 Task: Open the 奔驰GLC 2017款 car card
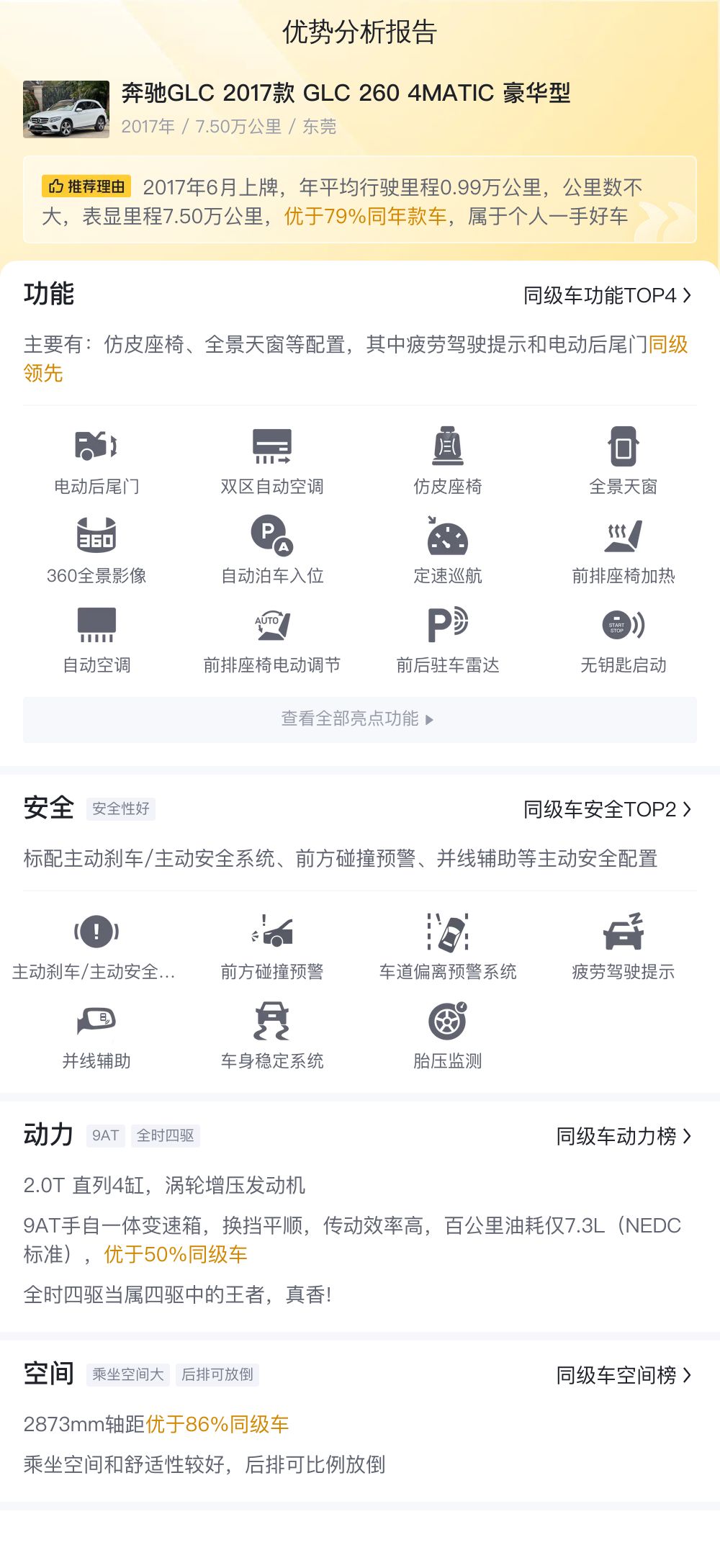tap(346, 109)
